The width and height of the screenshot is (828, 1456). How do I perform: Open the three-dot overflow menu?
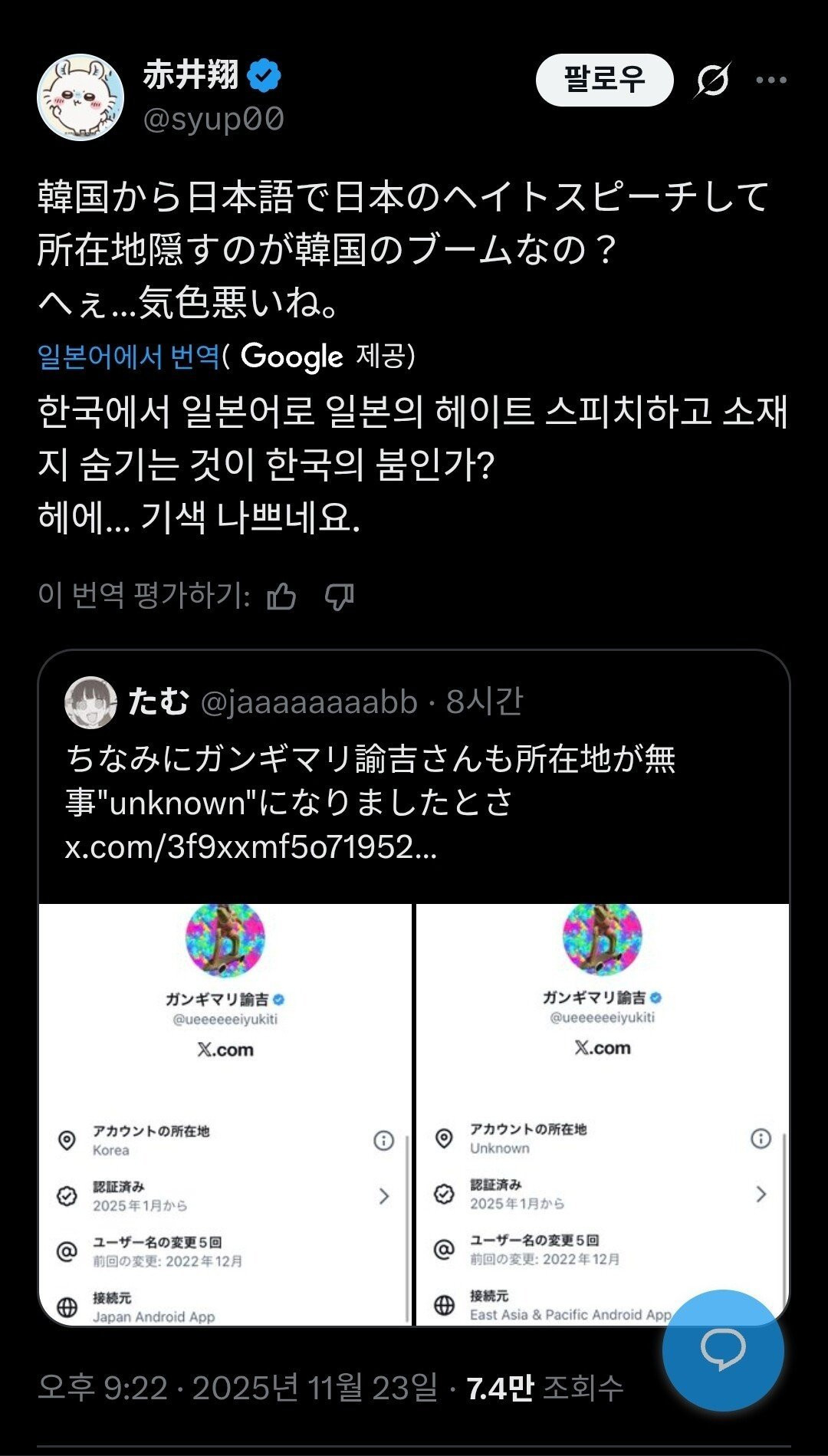coord(770,80)
